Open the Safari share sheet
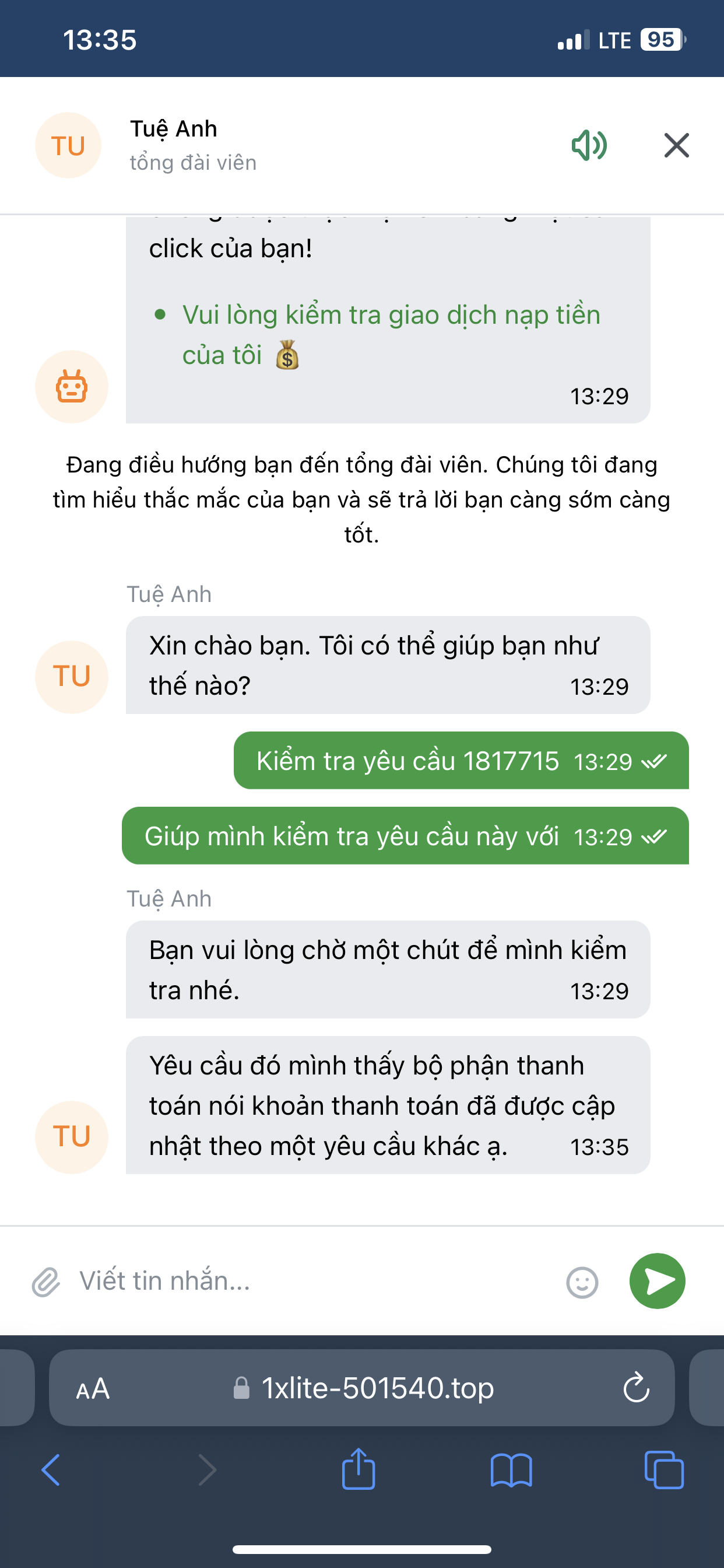Viewport: 724px width, 1568px height. [359, 1469]
